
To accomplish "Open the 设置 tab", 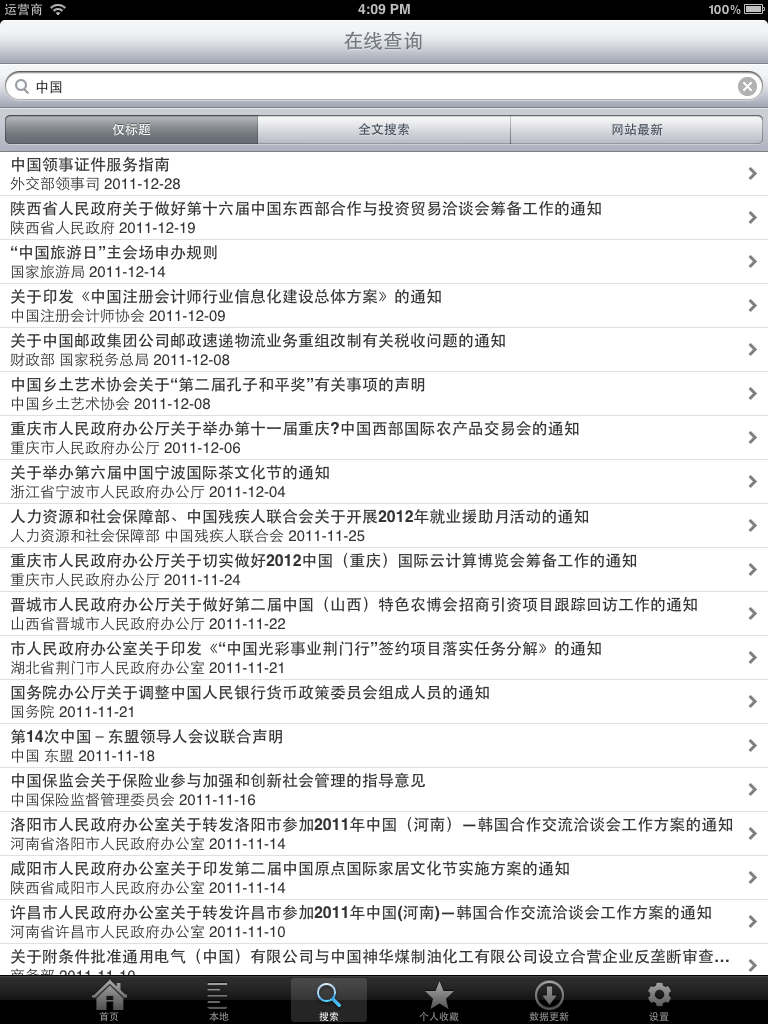I will 658,1000.
